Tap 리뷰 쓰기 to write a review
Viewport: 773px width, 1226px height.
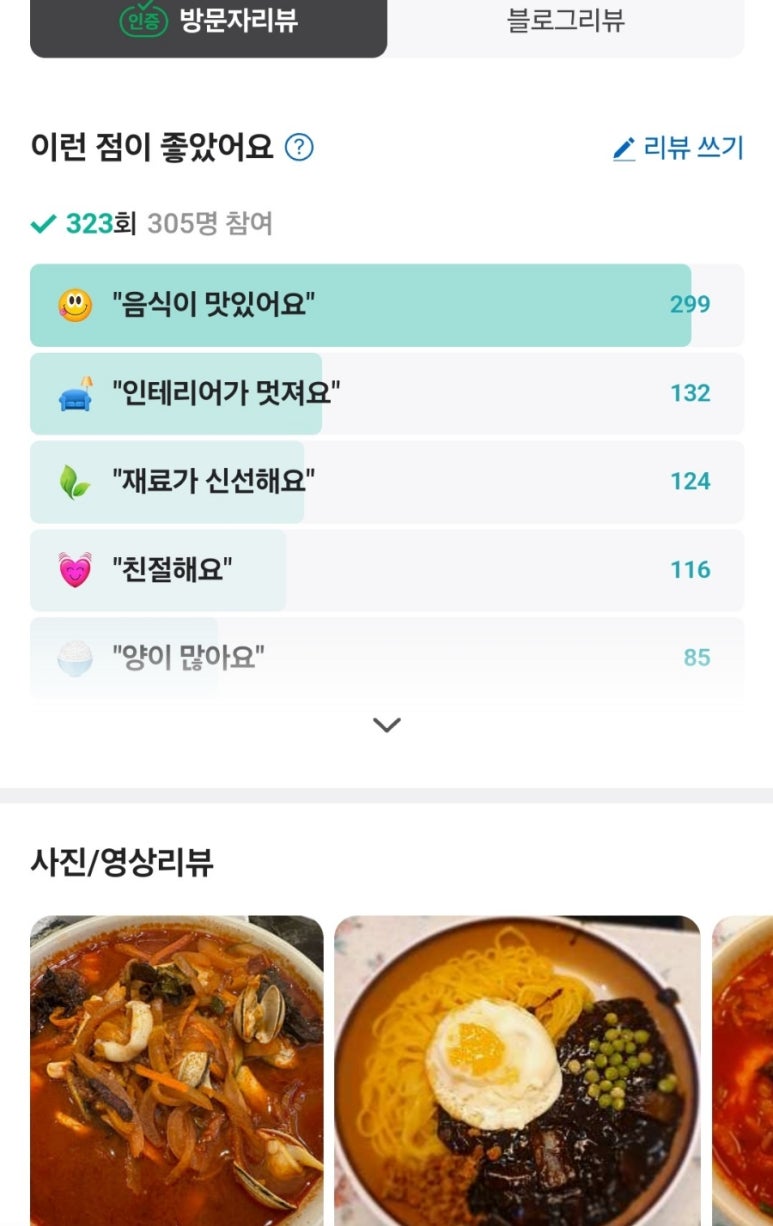[679, 149]
